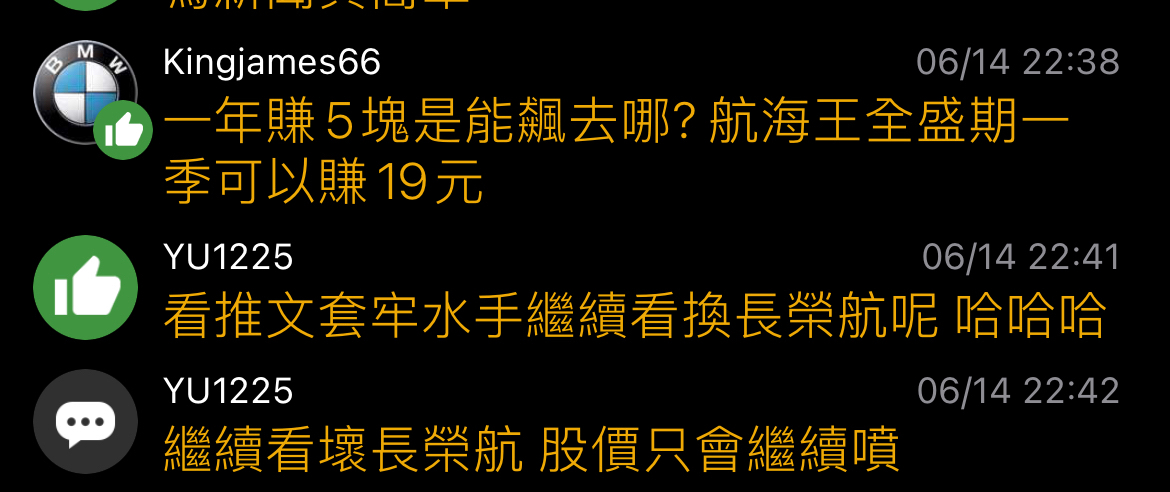Select YU1225's comment from 22:41

(635, 315)
